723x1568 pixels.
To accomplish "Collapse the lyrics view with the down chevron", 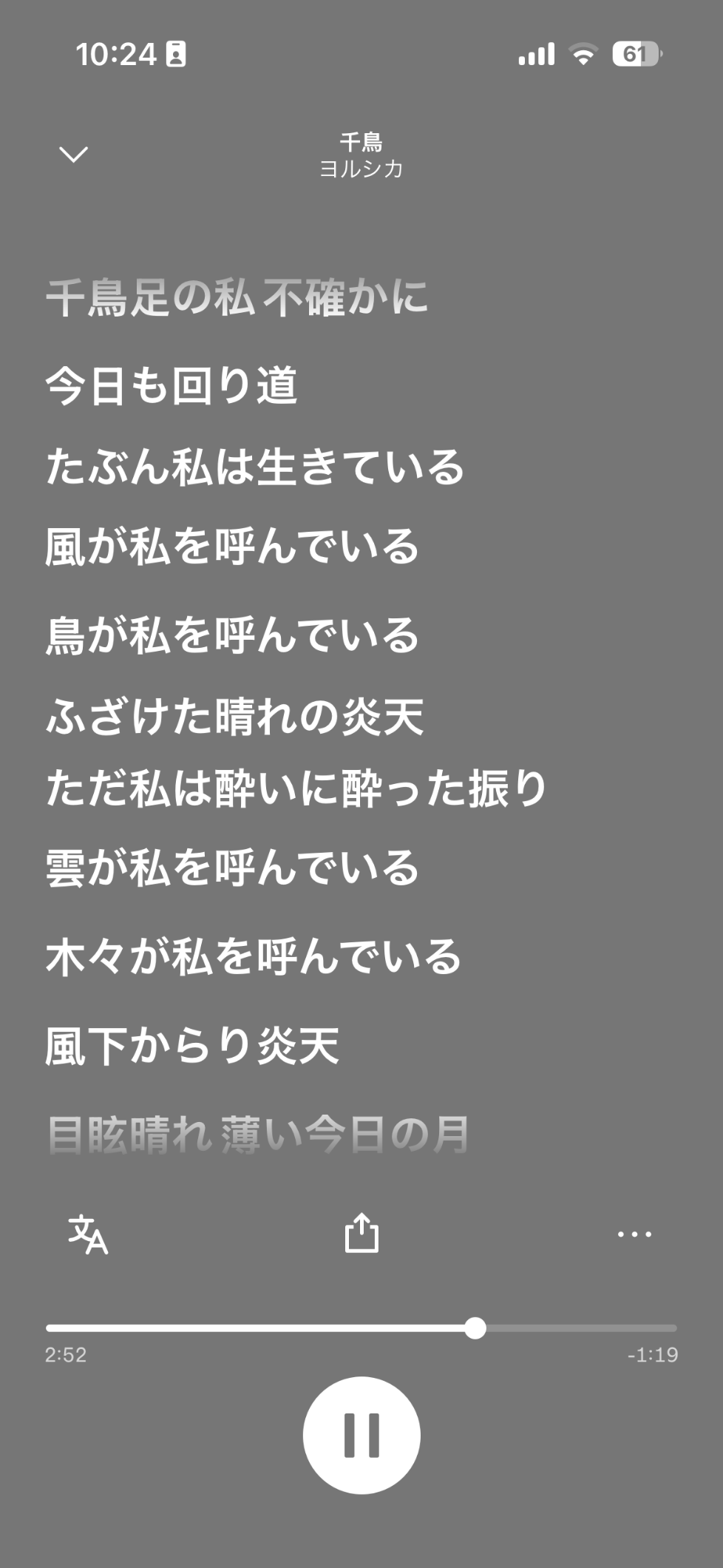I will 73,154.
